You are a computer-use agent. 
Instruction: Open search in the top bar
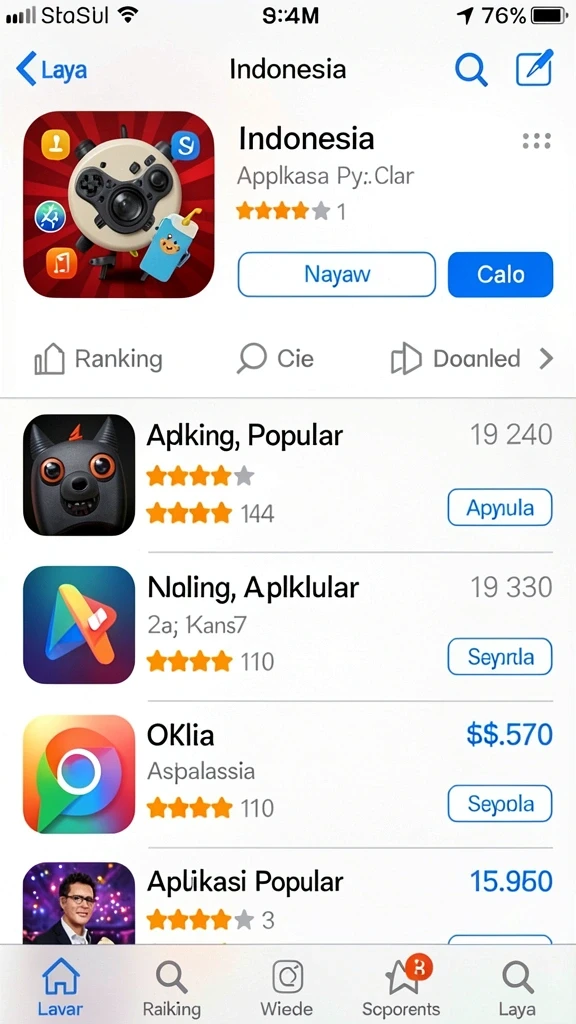[471, 69]
